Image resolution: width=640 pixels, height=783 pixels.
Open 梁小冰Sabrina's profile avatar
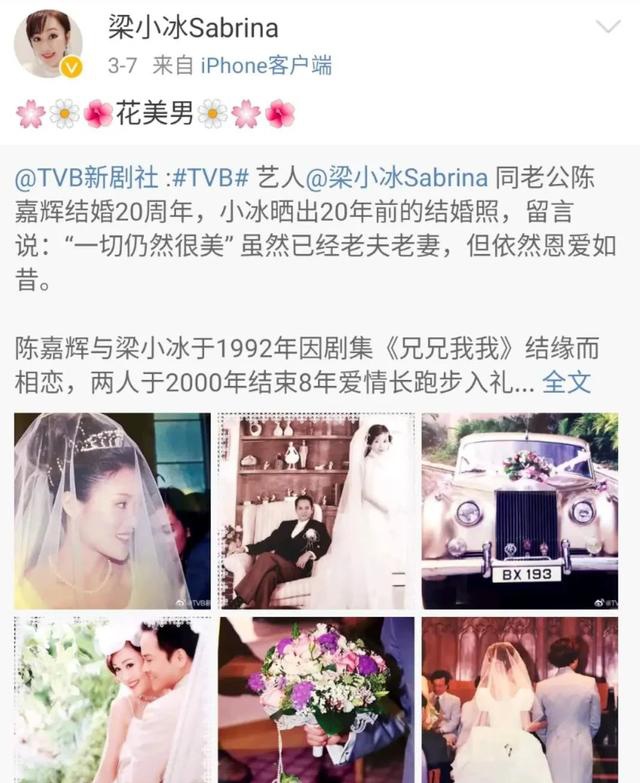pos(47,44)
